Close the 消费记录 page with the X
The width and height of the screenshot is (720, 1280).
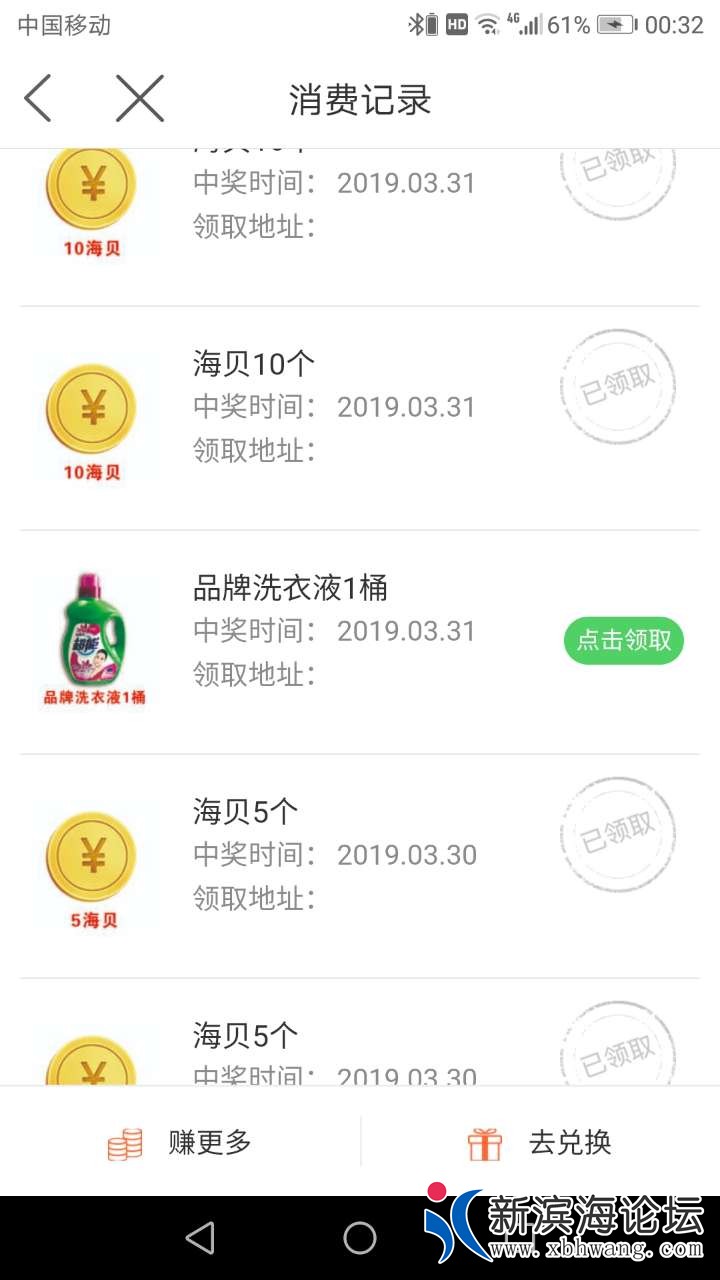pos(140,99)
